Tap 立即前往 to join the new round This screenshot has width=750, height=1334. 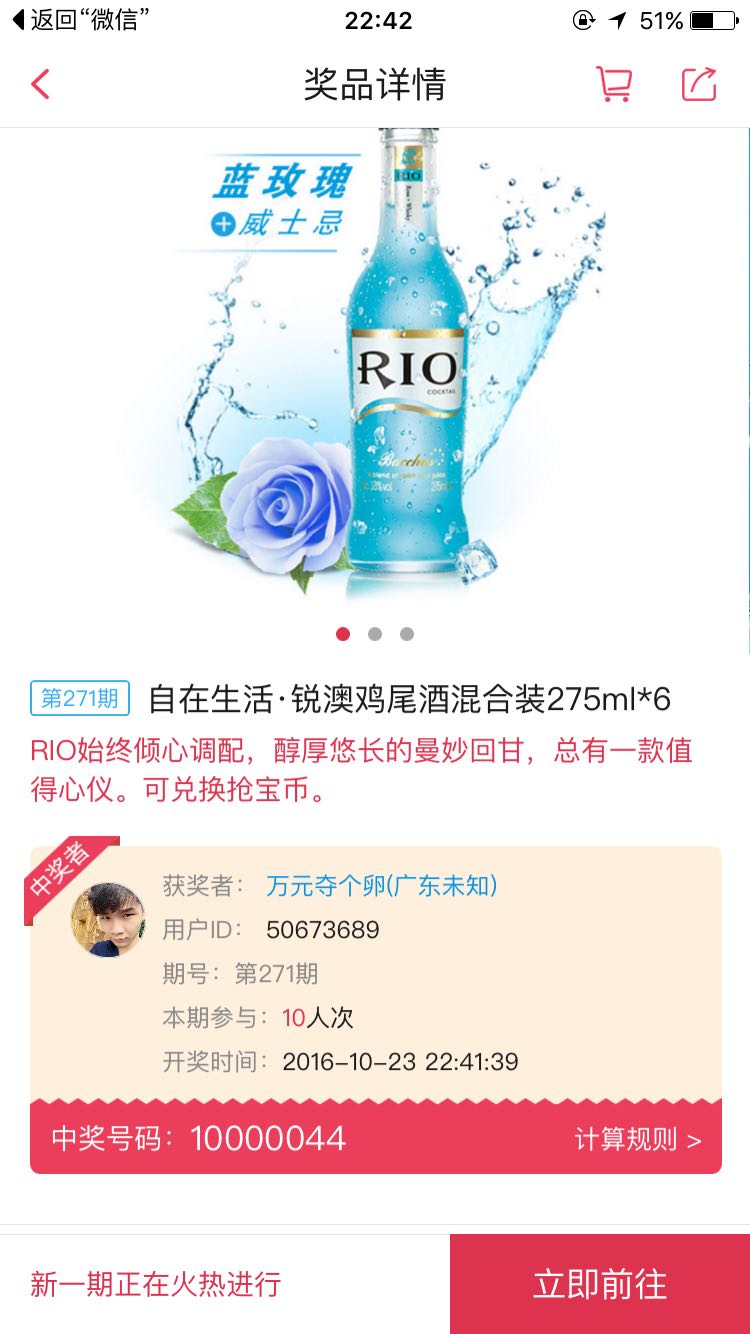click(x=600, y=1284)
